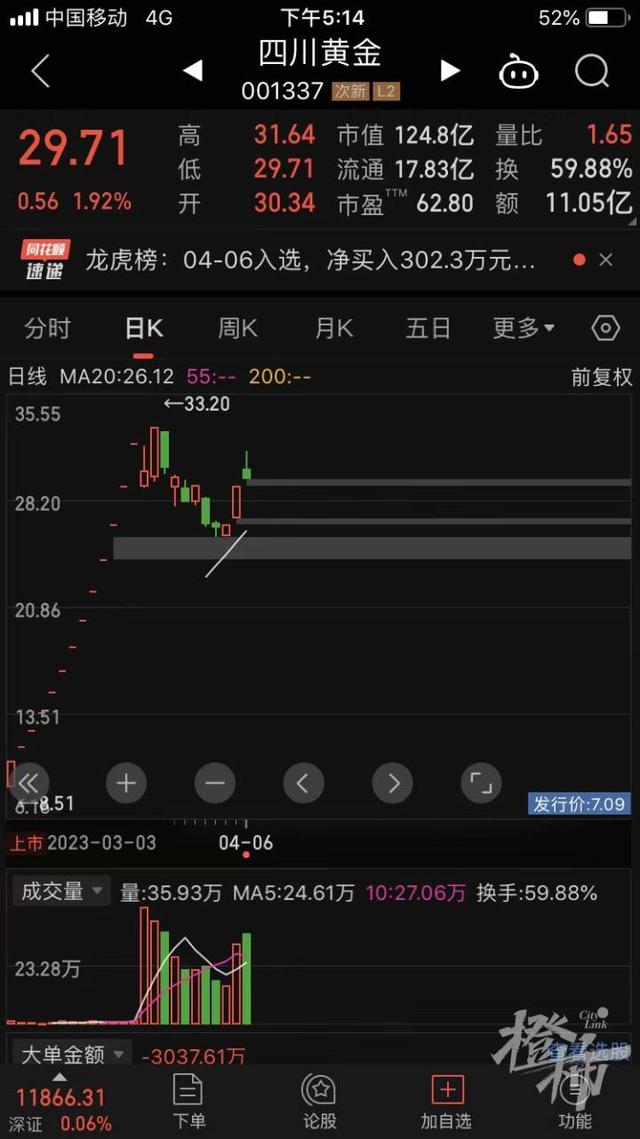640x1139 pixels.
Task: Change the 成交量 indicator
Action: (62, 891)
